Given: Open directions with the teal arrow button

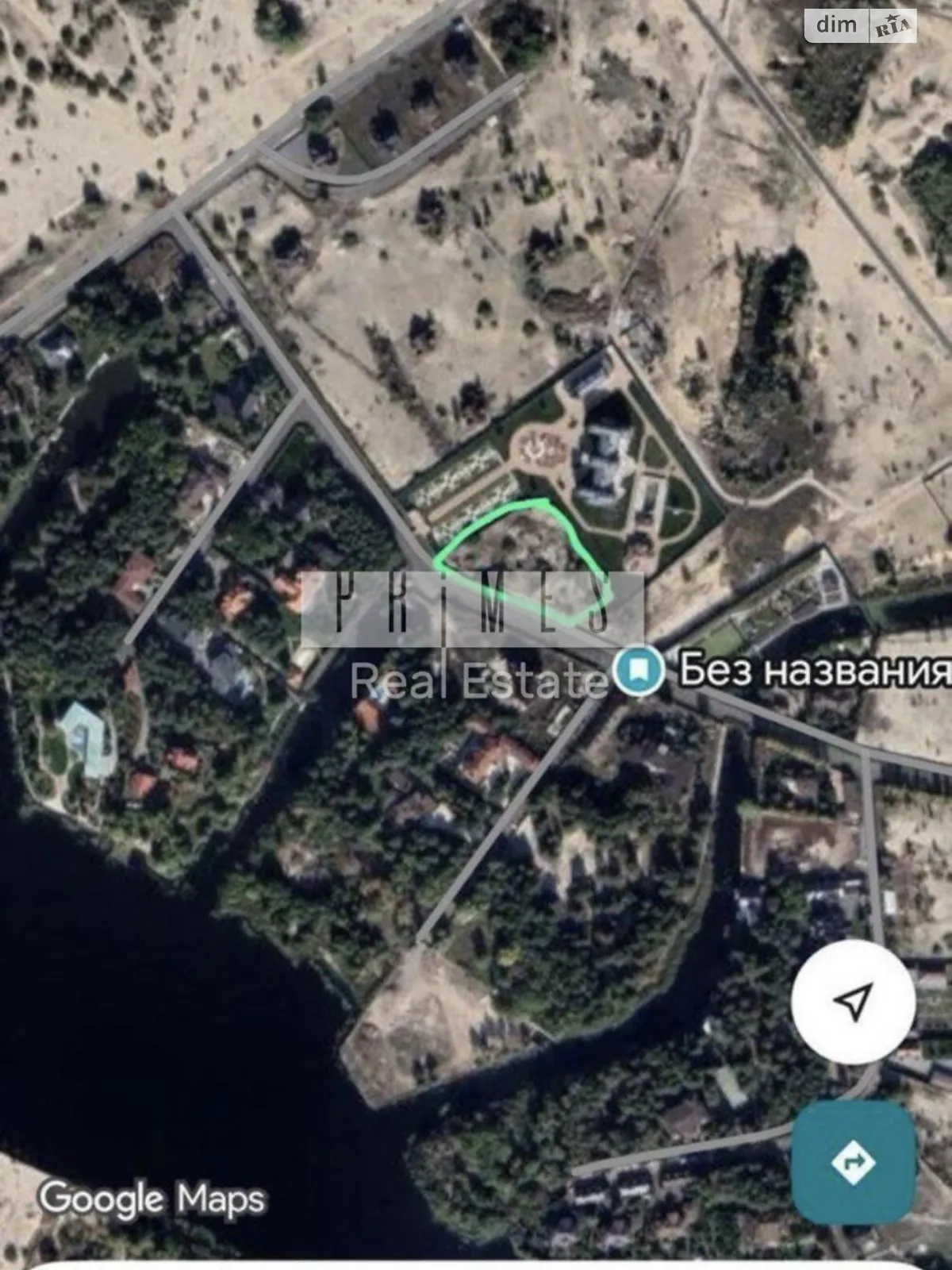Looking at the screenshot, I should (853, 1163).
